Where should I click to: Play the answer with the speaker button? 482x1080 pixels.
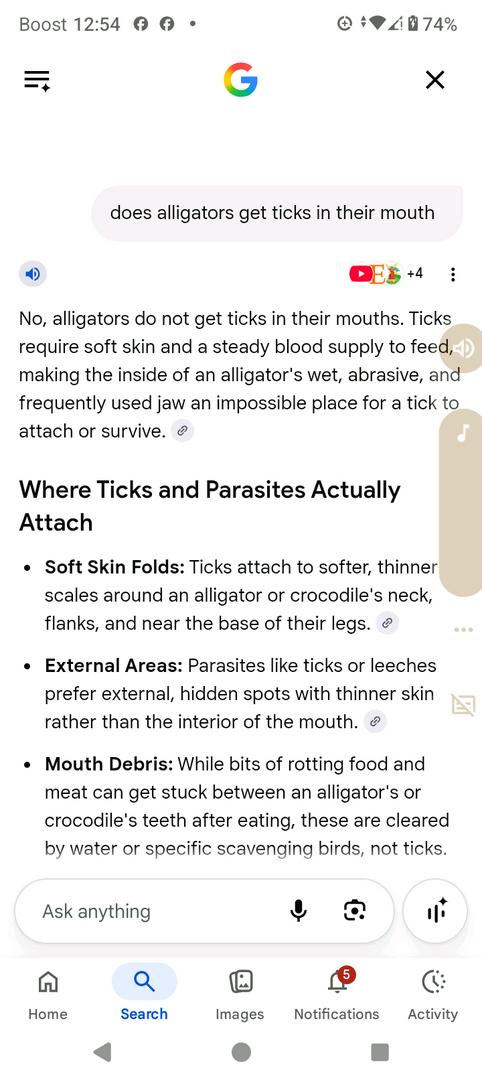pos(32,274)
